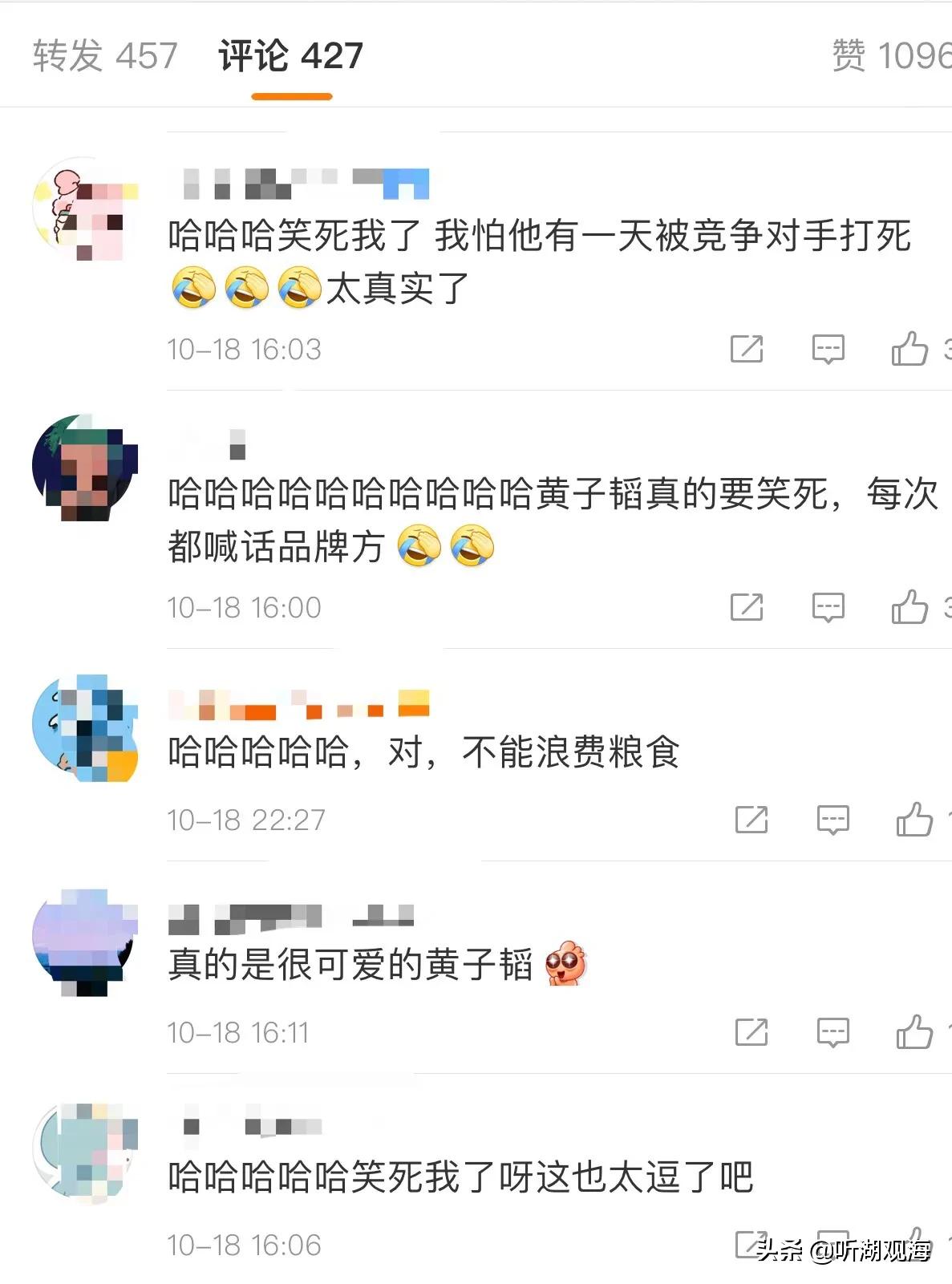The height and width of the screenshot is (1284, 952).
Task: Reply to the 真的是很可爱的黄子韬 comment
Action: click(832, 1032)
